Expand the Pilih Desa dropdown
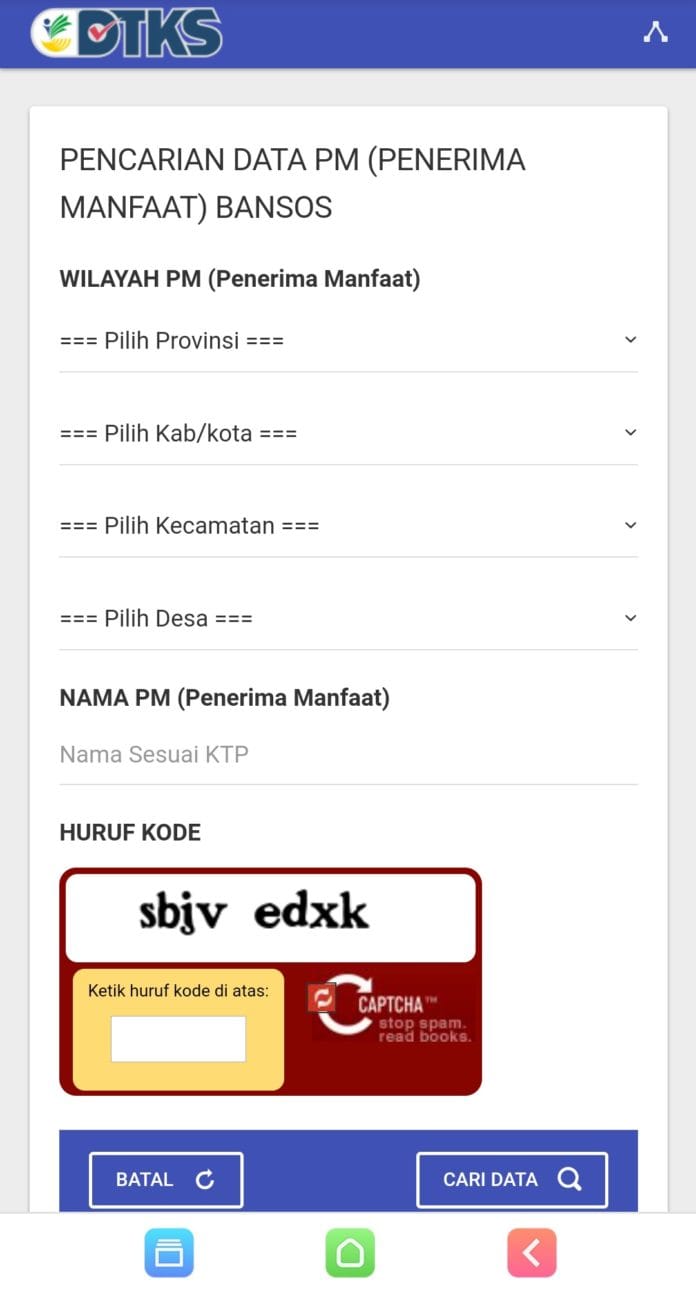Viewport: 696px width, 1293px height. [x=348, y=618]
